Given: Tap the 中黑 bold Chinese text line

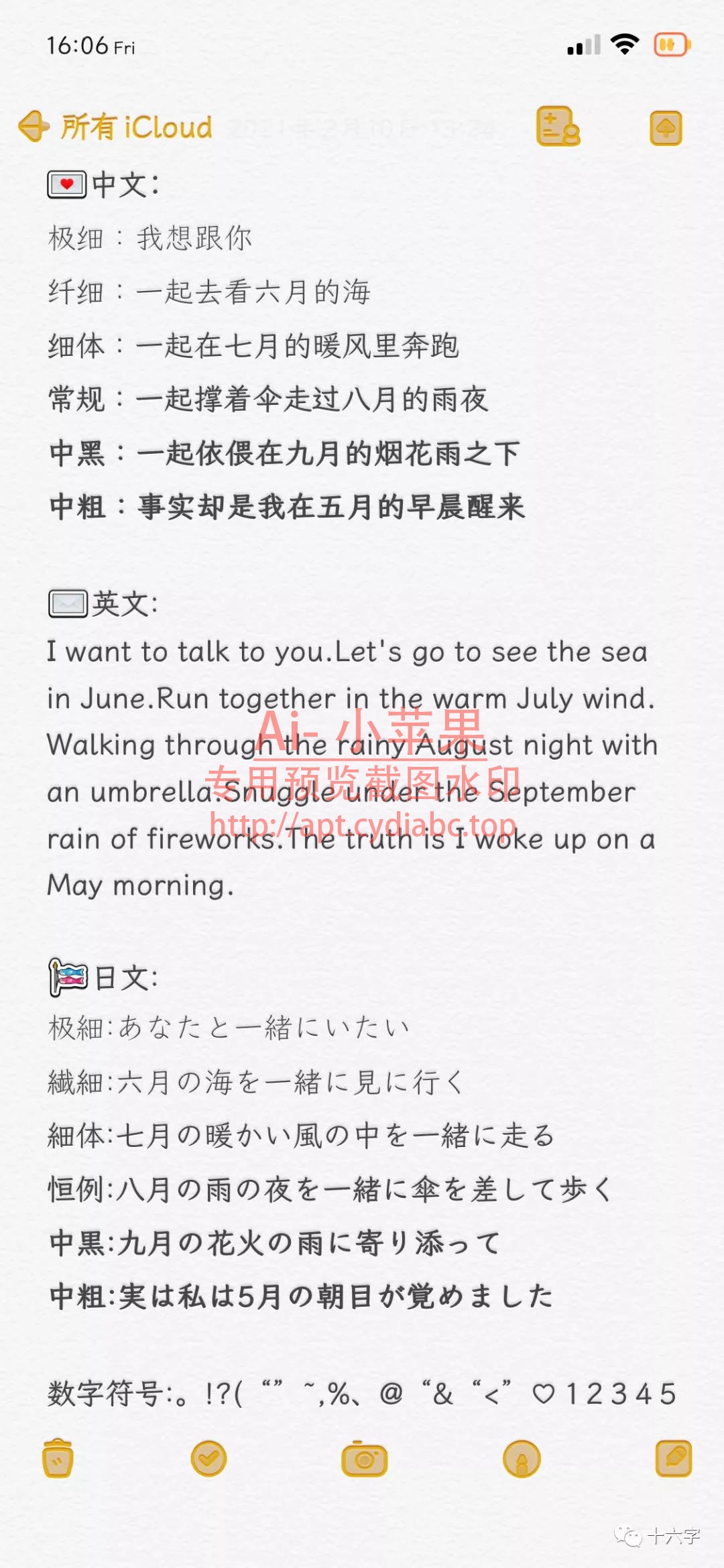Looking at the screenshot, I should click(x=282, y=454).
